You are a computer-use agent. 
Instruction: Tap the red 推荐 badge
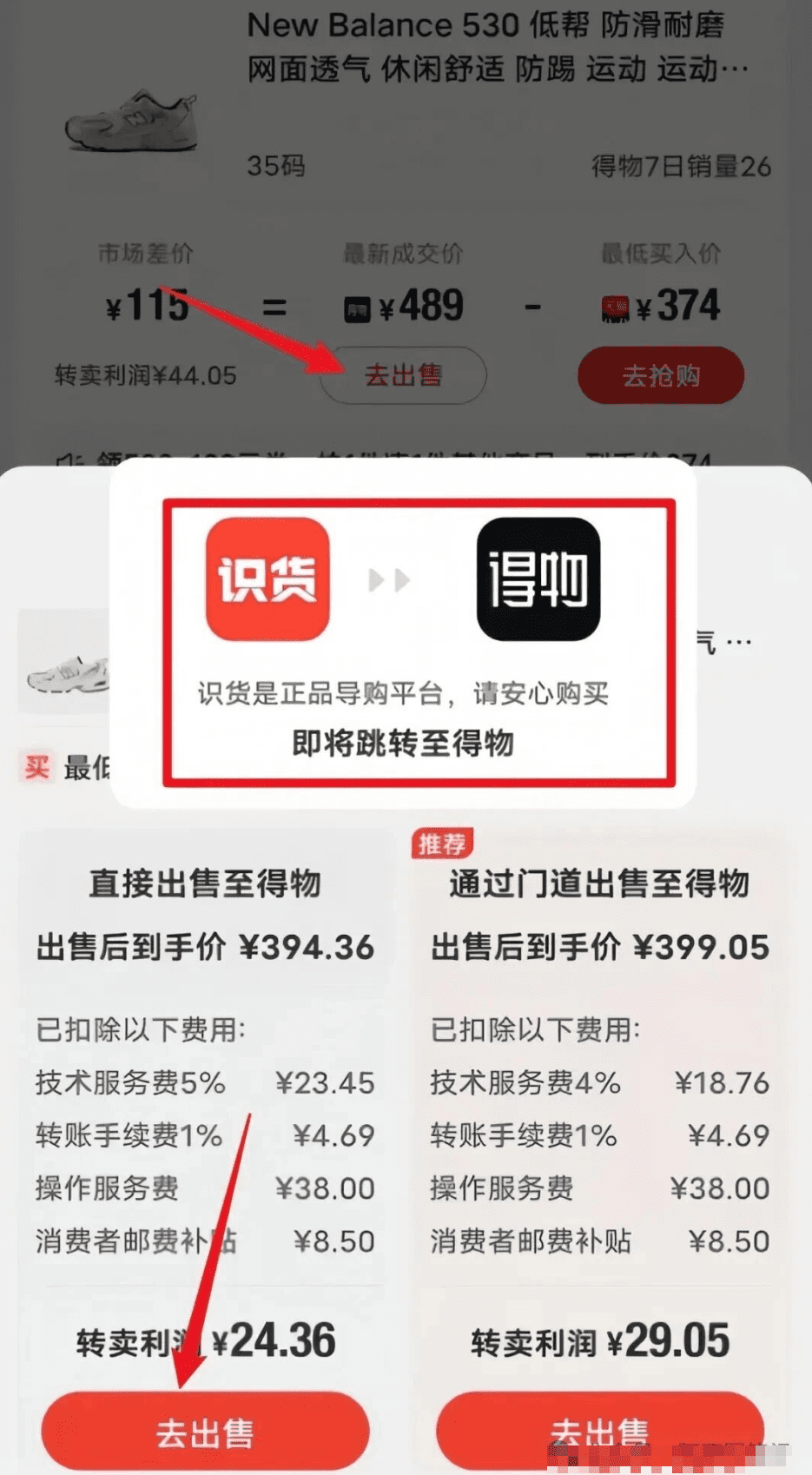coord(443,842)
